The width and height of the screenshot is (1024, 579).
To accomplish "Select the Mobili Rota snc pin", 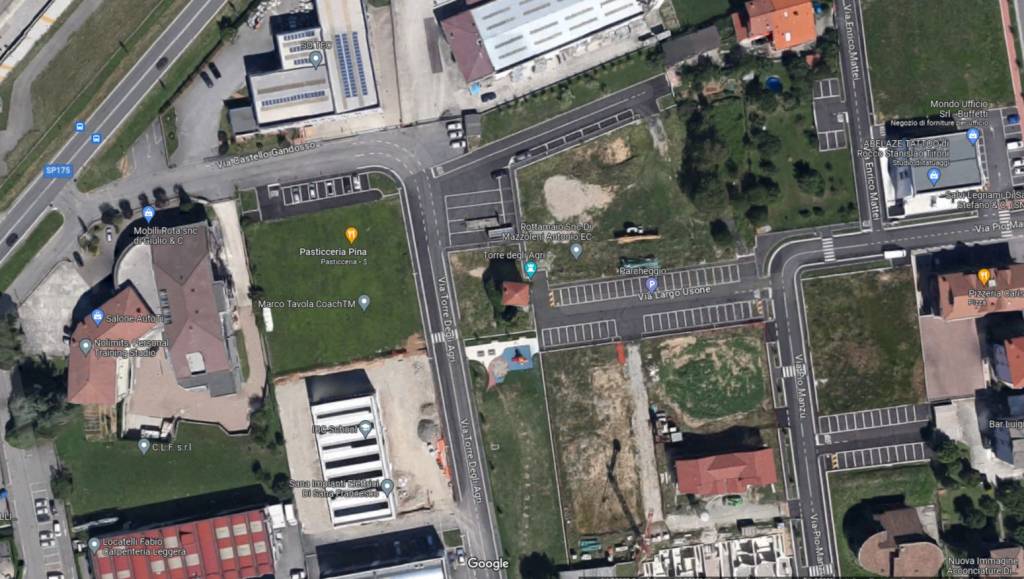I will pos(148,213).
